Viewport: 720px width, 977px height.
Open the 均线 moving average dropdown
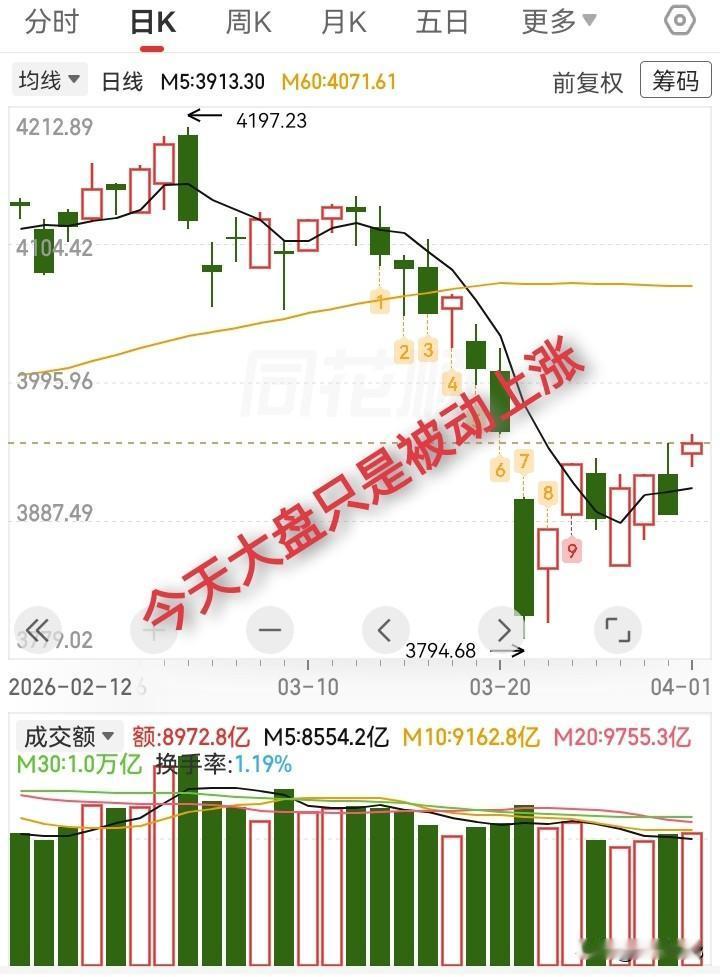(x=47, y=80)
